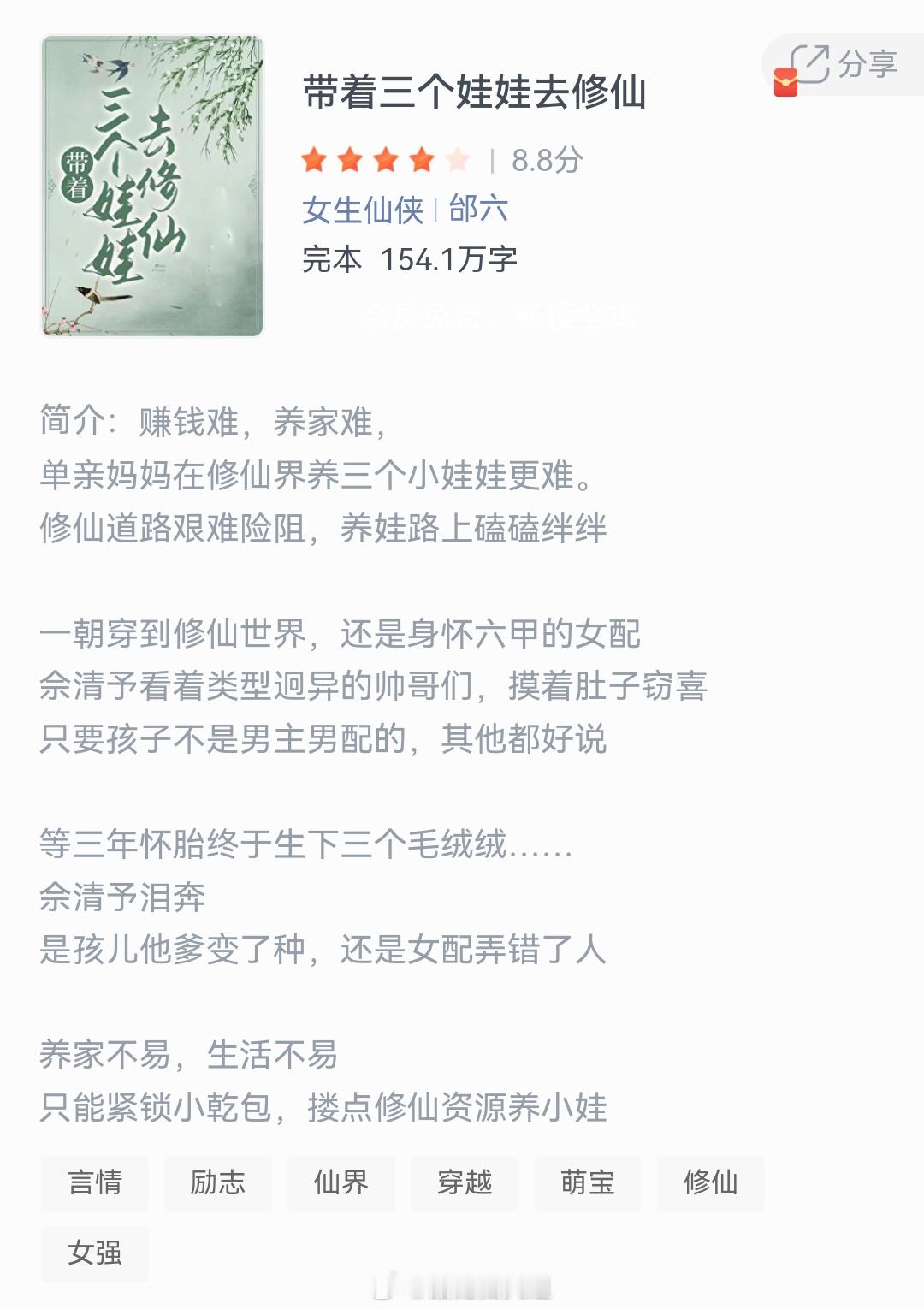Select the 励志 tag

pos(217,1183)
